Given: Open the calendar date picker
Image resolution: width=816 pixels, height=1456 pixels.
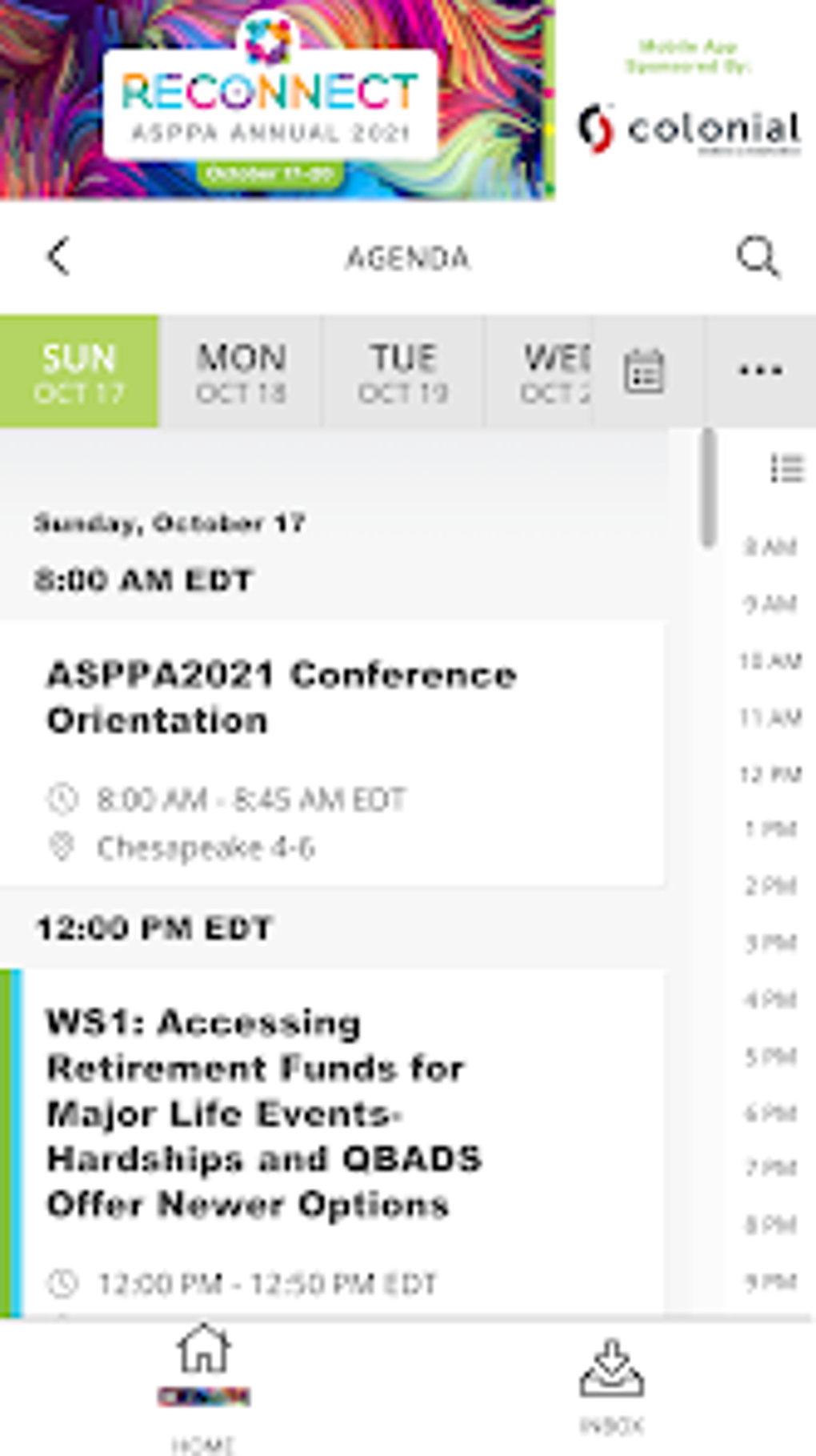Looking at the screenshot, I should [x=644, y=369].
